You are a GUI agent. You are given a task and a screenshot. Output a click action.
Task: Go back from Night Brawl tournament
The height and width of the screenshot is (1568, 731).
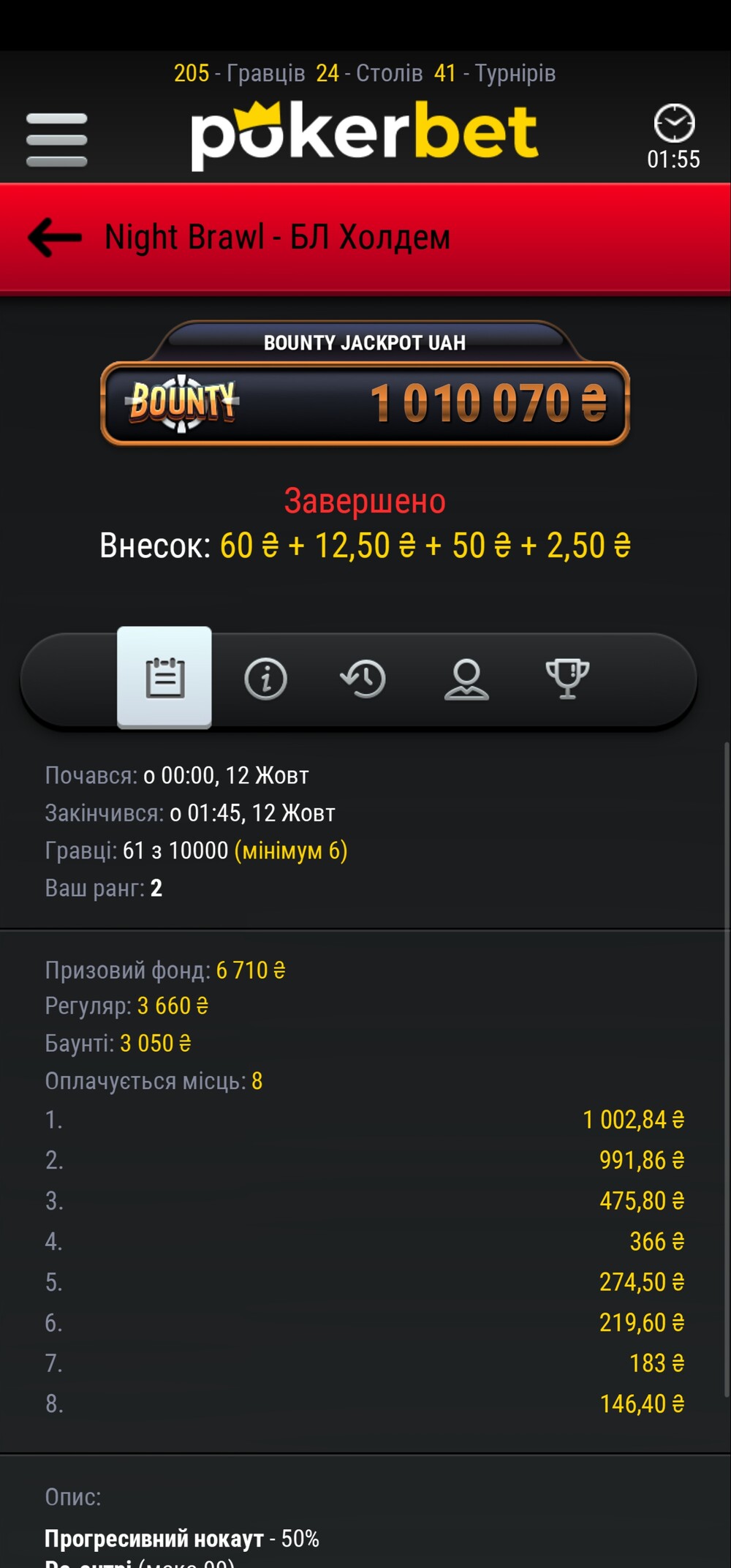click(55, 237)
